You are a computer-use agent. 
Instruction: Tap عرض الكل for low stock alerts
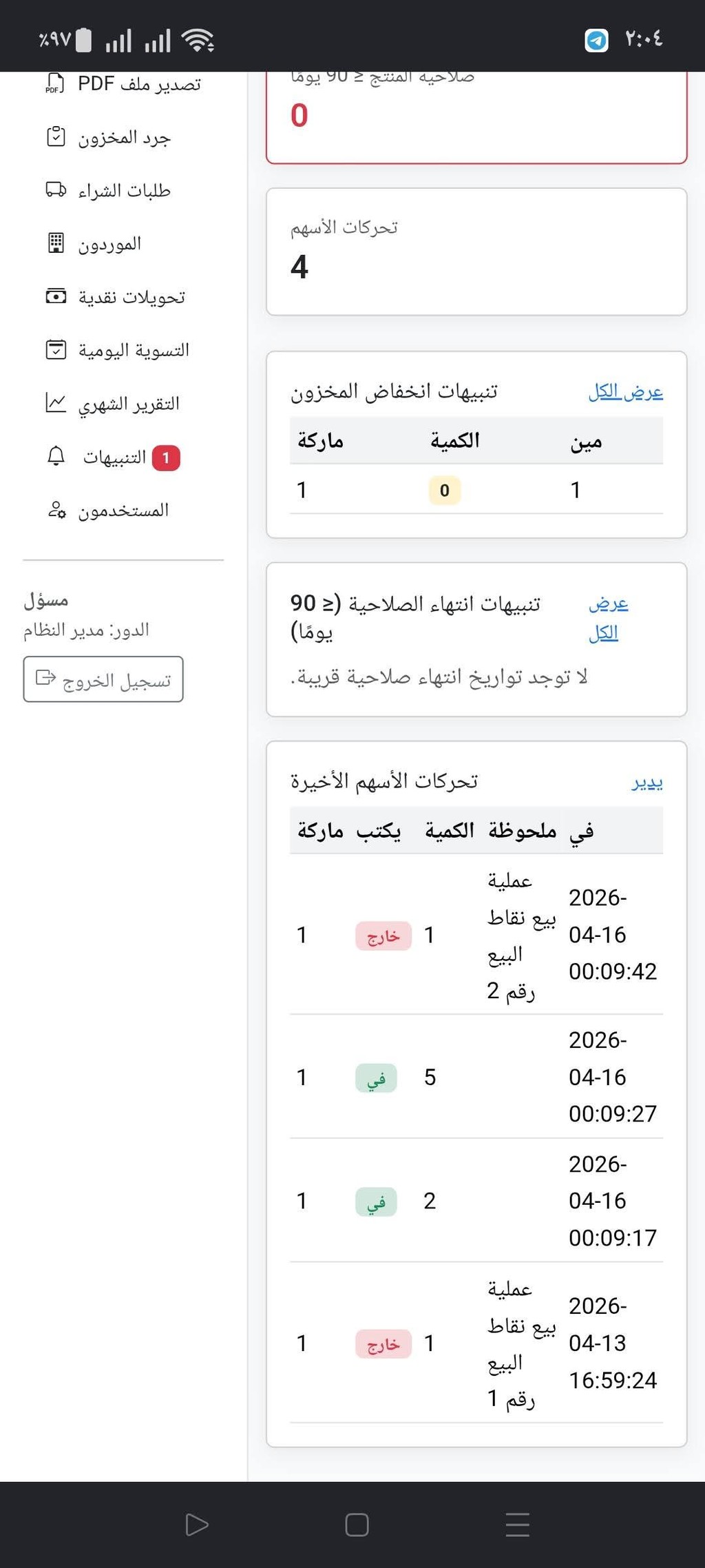(x=625, y=392)
